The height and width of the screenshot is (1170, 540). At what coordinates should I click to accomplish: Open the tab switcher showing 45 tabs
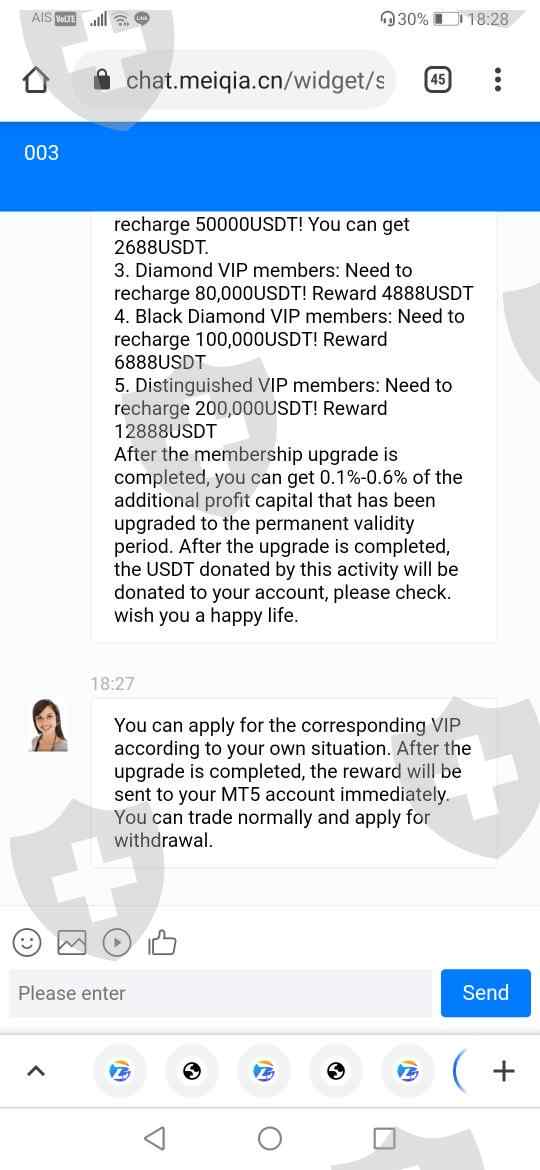point(438,80)
